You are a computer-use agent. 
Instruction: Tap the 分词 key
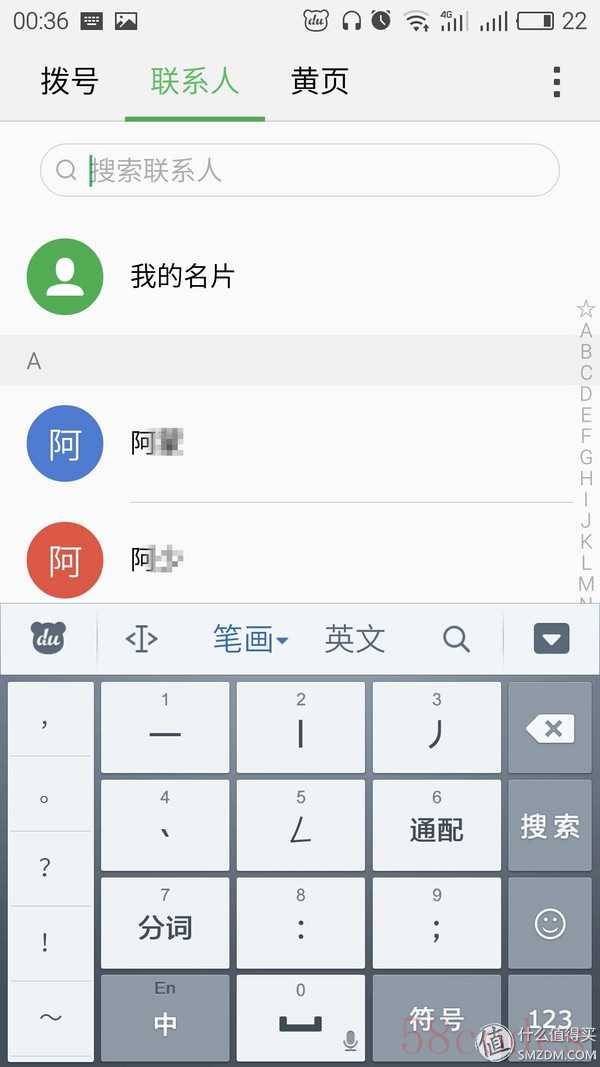165,923
